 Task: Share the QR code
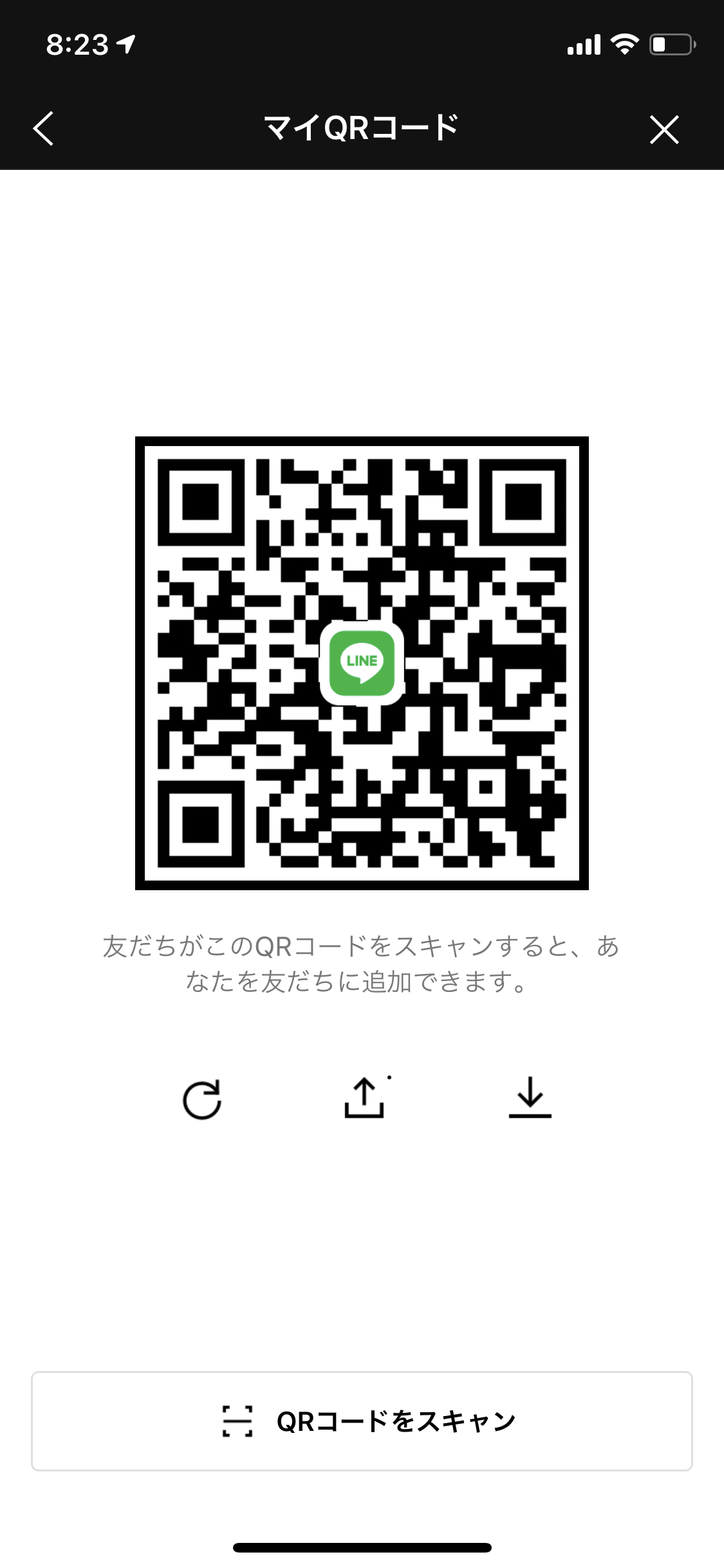364,1098
